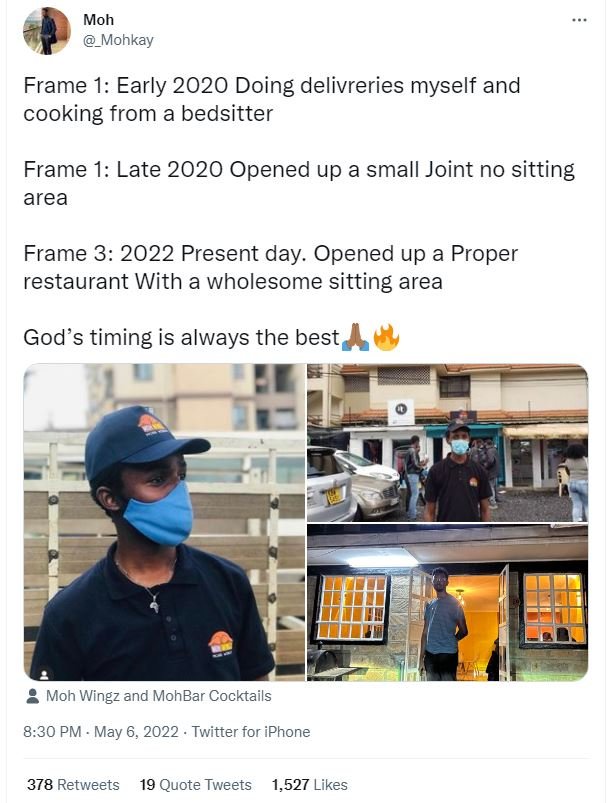608x803 pixels.
Task: Expand the photo of the lit restaurant windows
Action: 447,603
